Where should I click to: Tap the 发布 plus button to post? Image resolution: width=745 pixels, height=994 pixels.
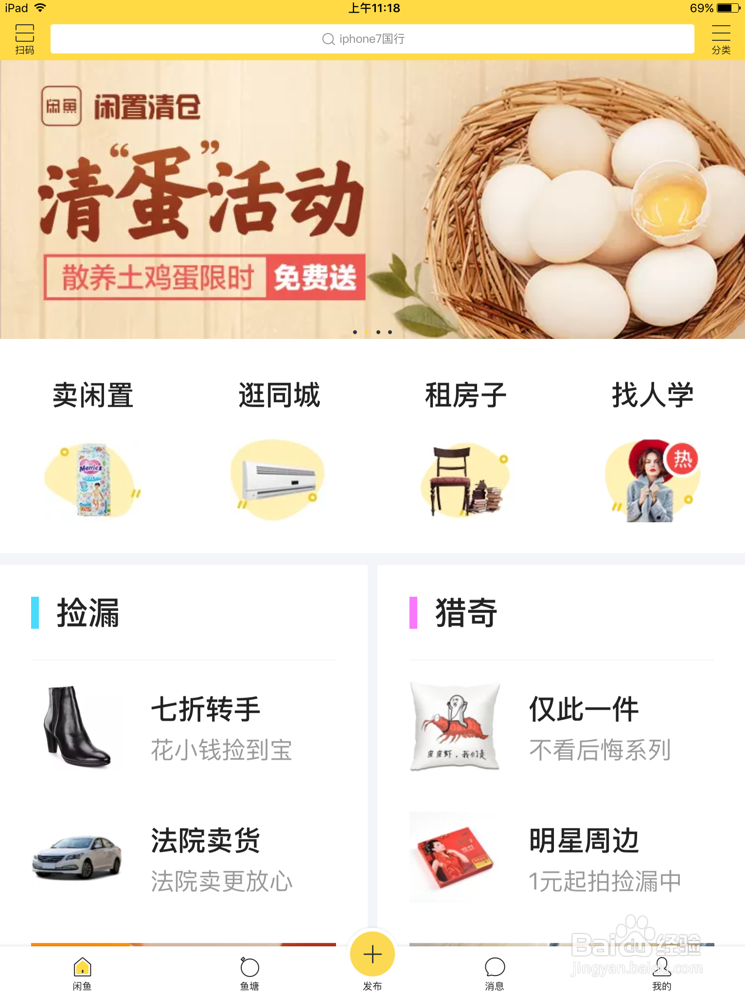tap(372, 956)
